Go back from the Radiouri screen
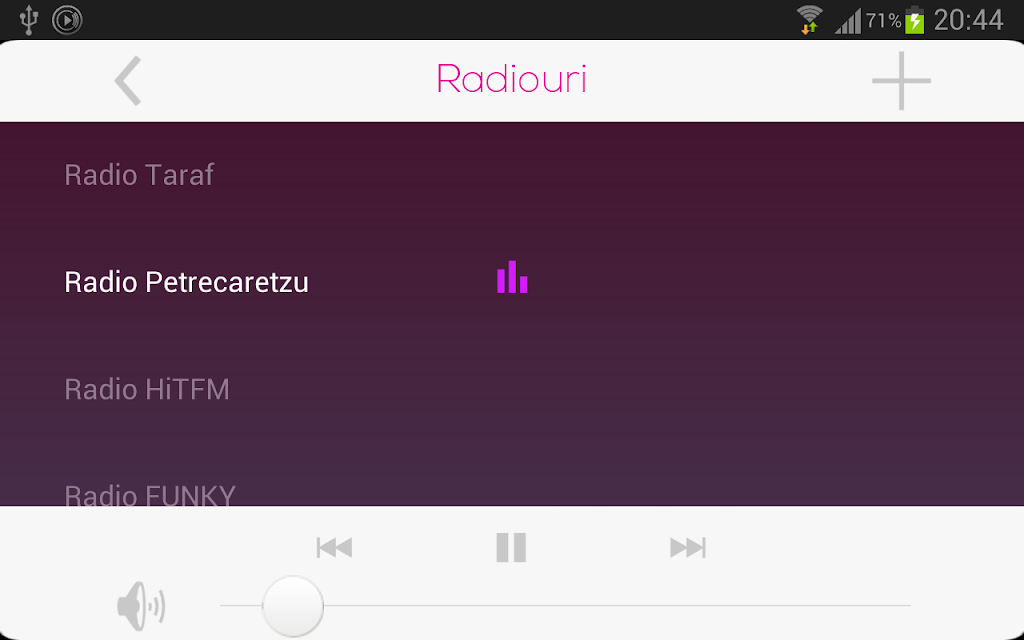 click(x=128, y=81)
